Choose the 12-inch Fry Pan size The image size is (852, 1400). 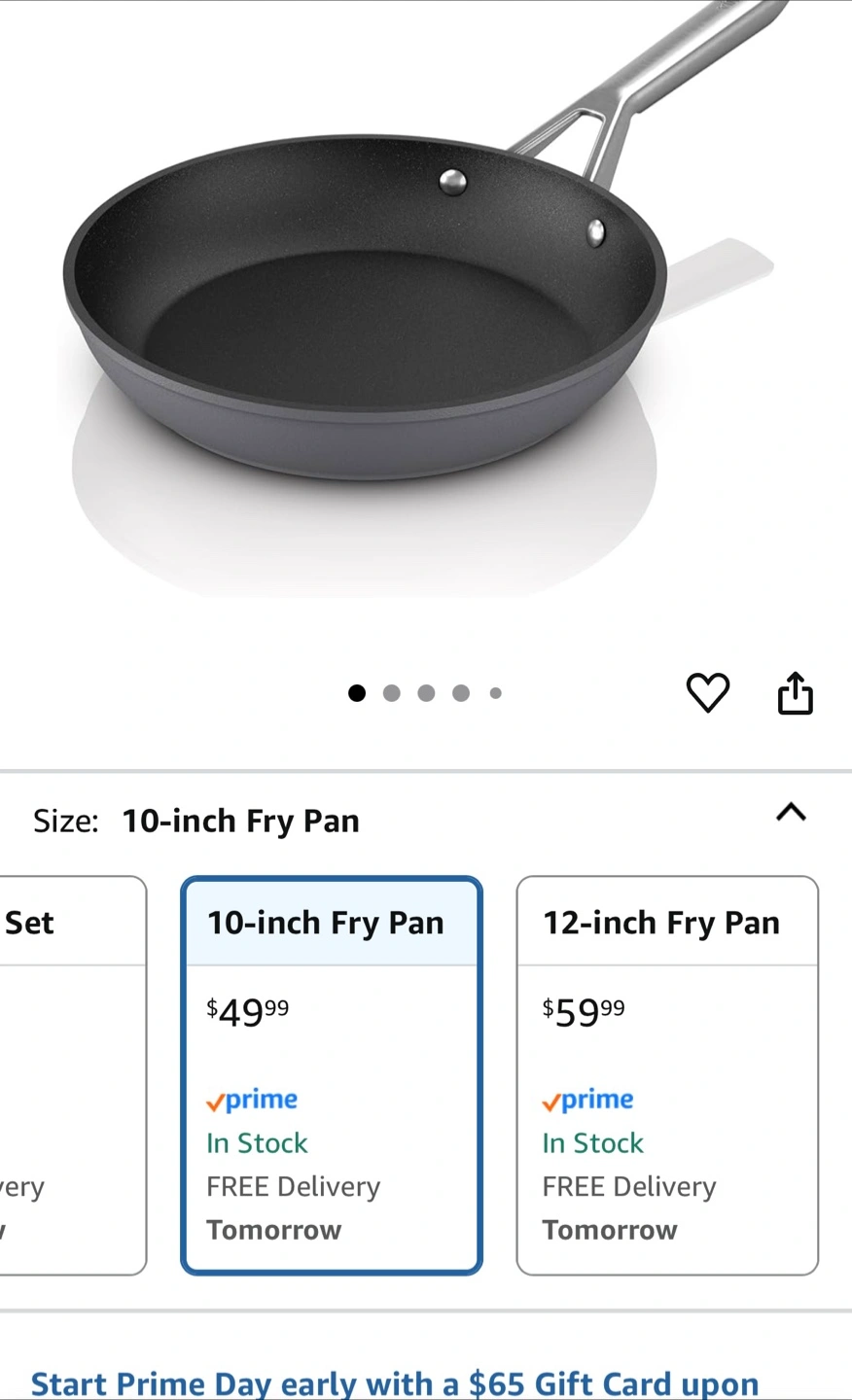click(667, 1075)
